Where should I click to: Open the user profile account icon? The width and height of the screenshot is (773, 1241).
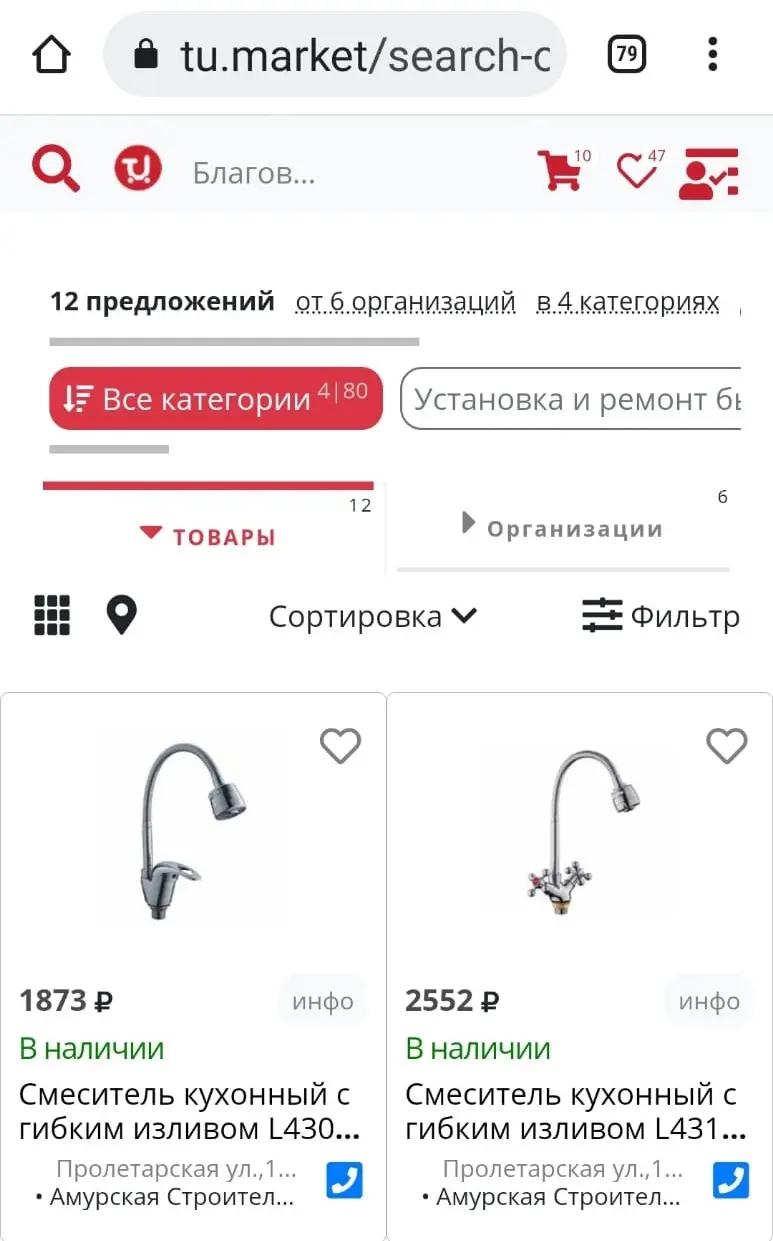[x=709, y=171]
